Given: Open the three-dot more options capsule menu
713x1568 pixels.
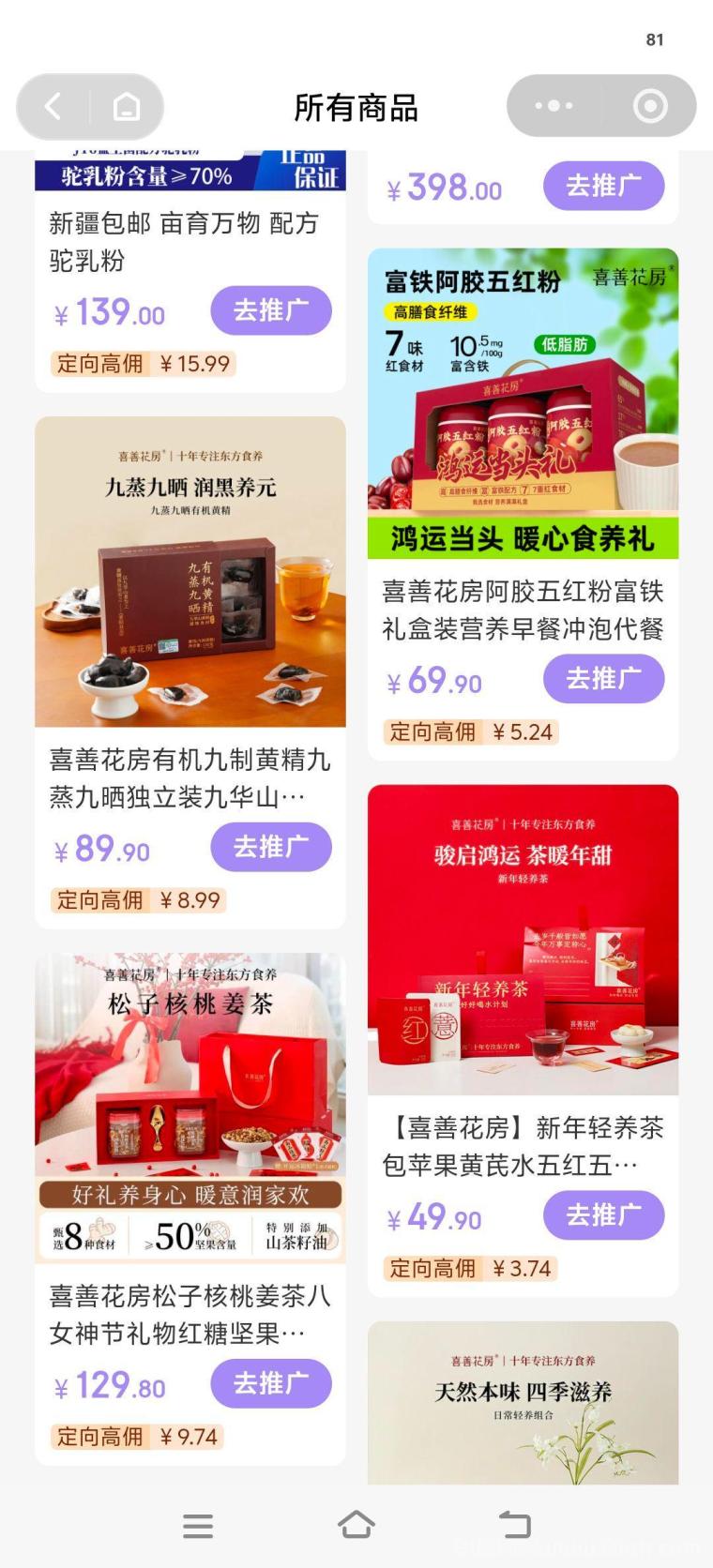Looking at the screenshot, I should 555,106.
